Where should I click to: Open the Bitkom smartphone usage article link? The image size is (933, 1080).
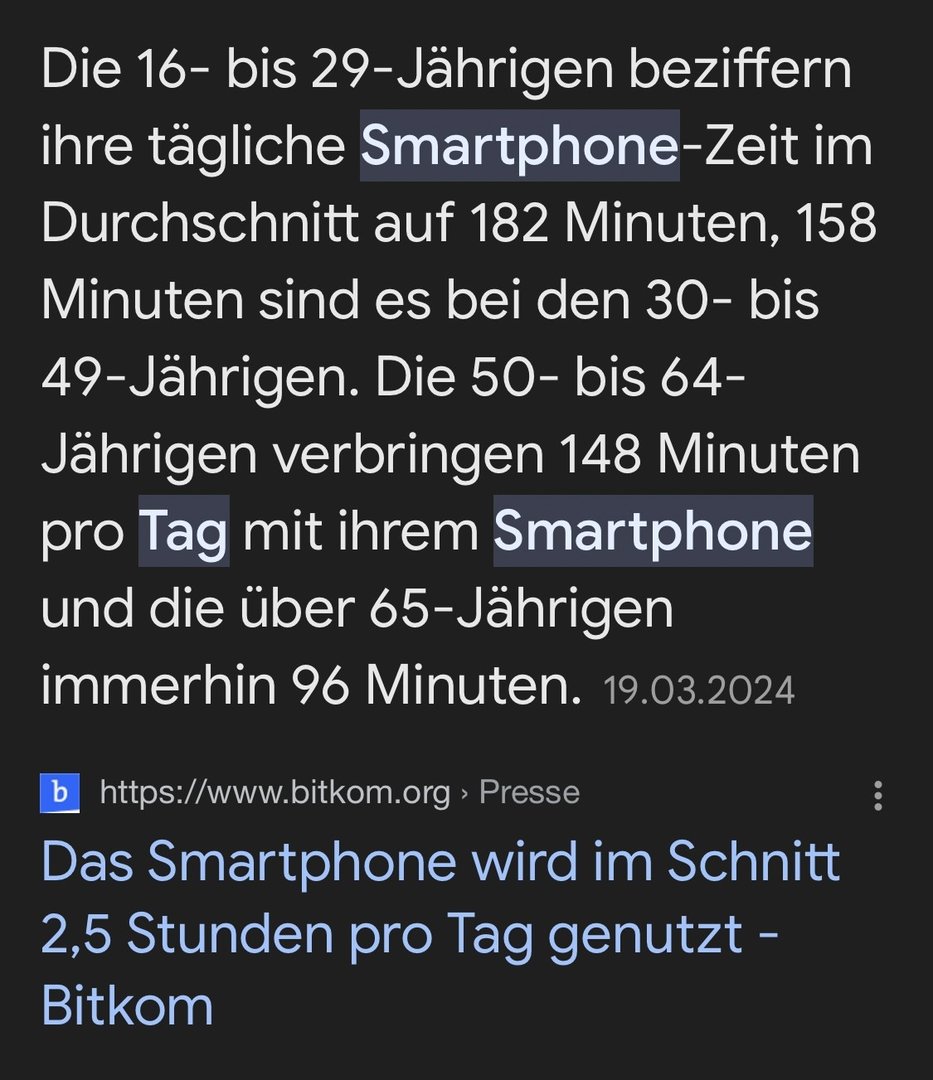point(440,933)
